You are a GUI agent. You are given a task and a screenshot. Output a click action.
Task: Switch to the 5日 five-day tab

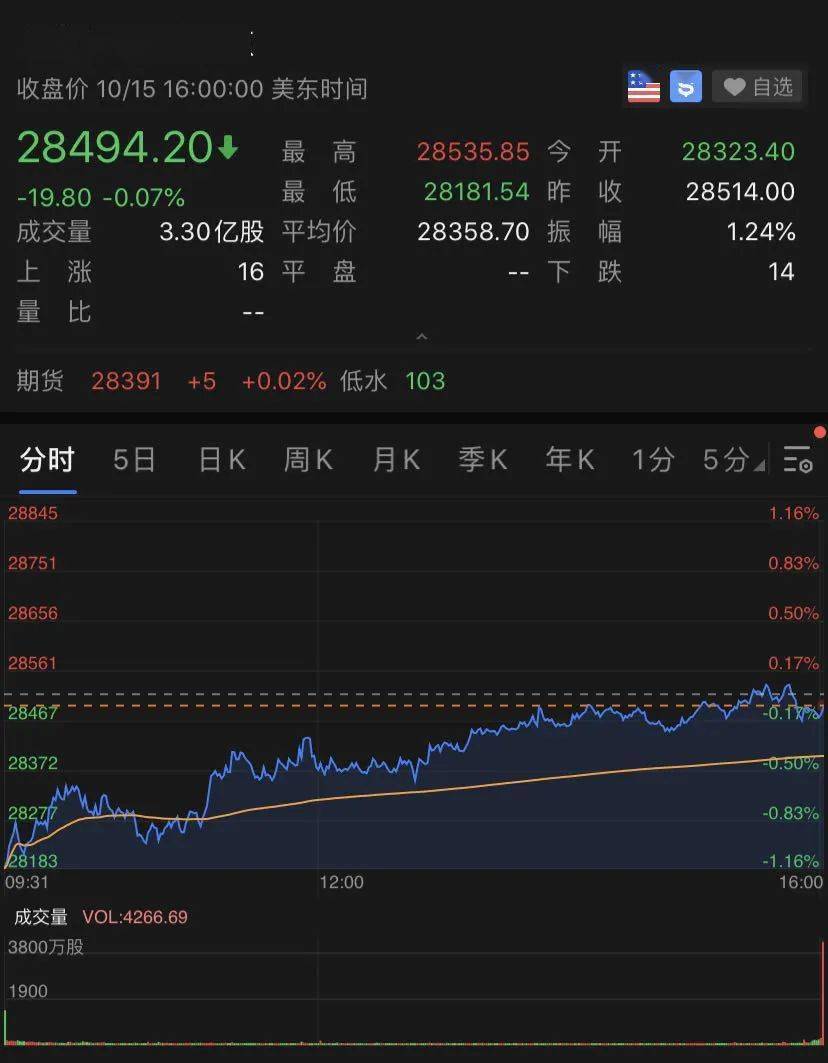[x=133, y=459]
